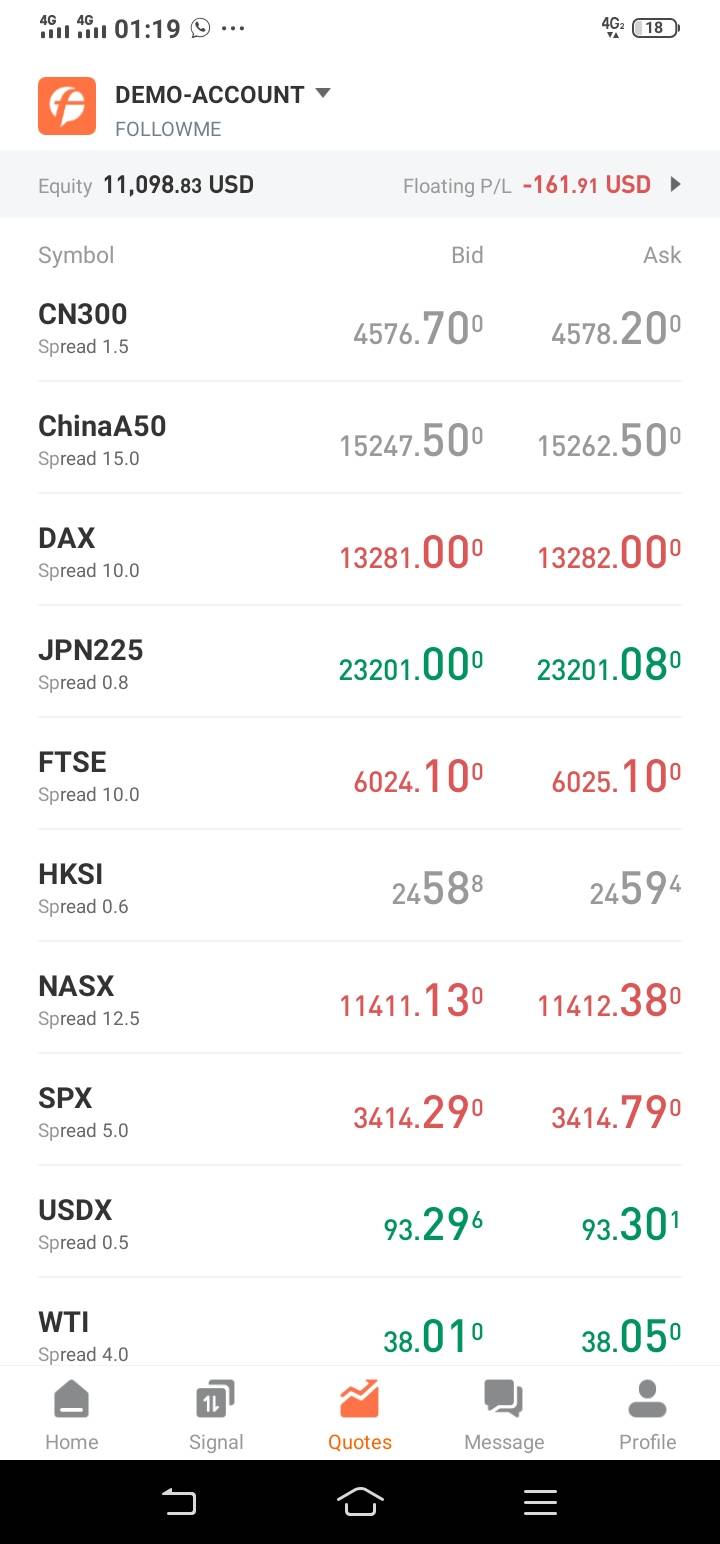Tap the system back button
The image size is (720, 1544).
tap(179, 1502)
